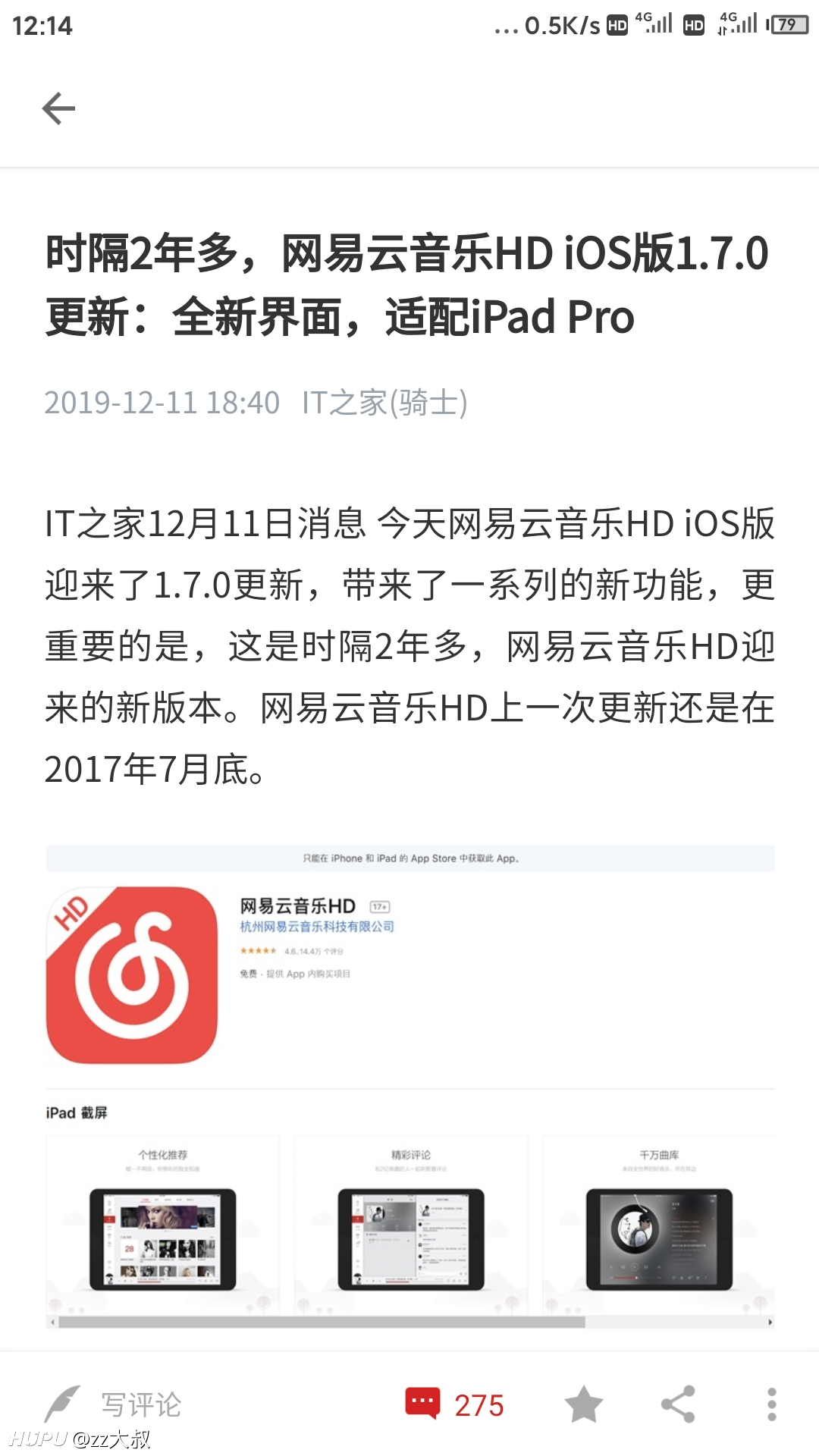Open the 275 comments
The height and width of the screenshot is (1456, 819).
454,1404
